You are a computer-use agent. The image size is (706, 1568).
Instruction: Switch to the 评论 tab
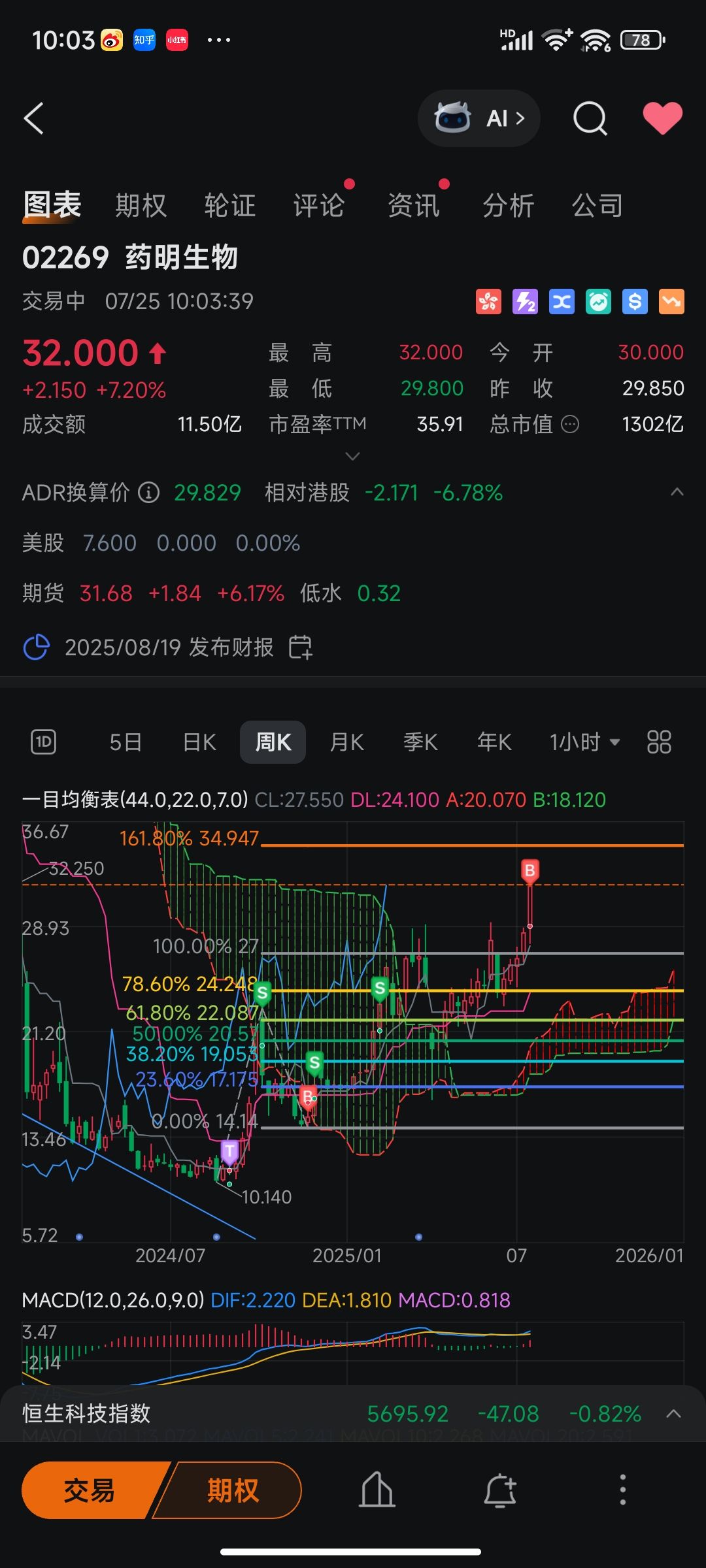[x=319, y=205]
